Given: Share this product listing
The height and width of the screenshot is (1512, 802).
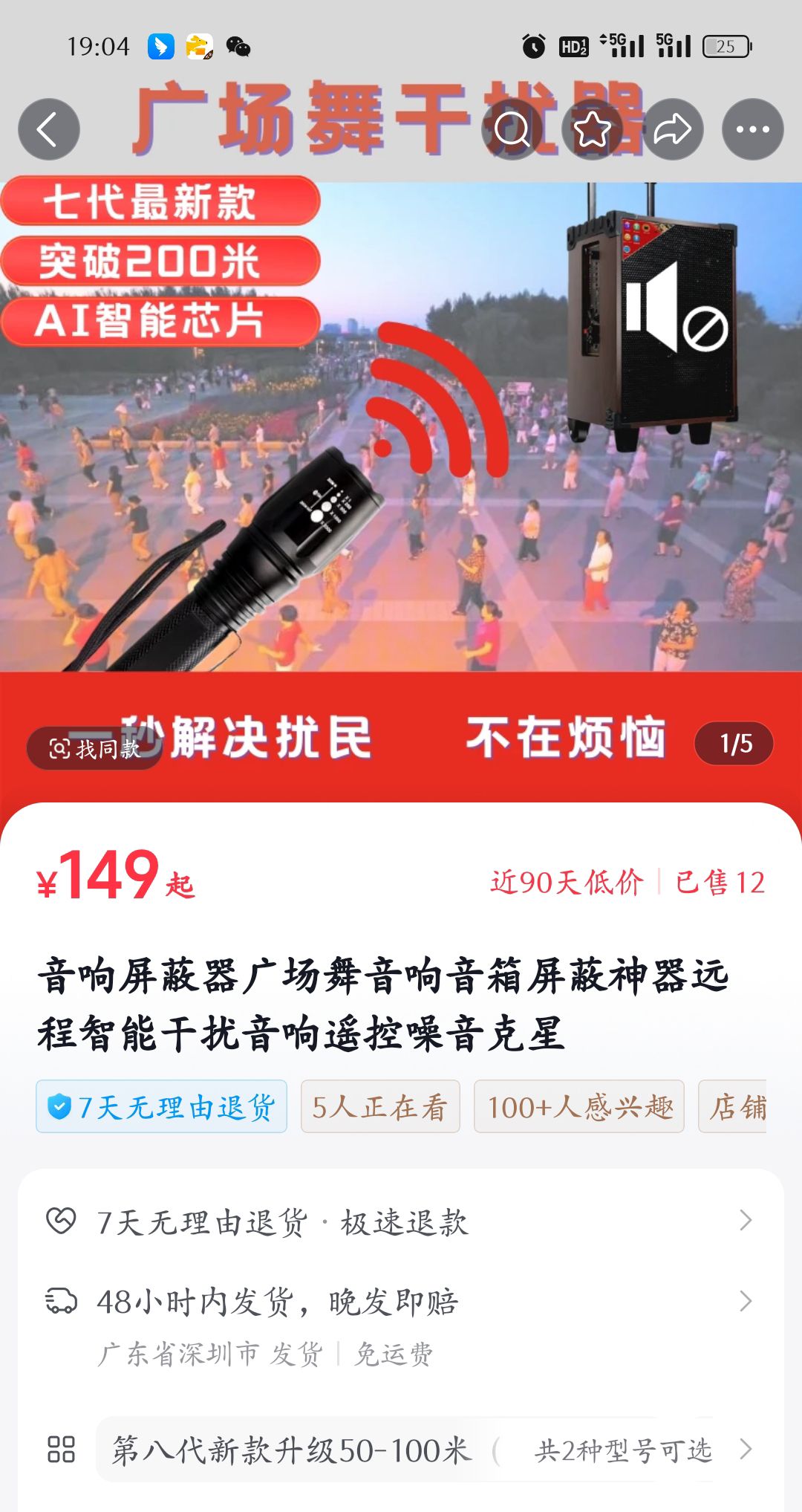Looking at the screenshot, I should pos(672,129).
